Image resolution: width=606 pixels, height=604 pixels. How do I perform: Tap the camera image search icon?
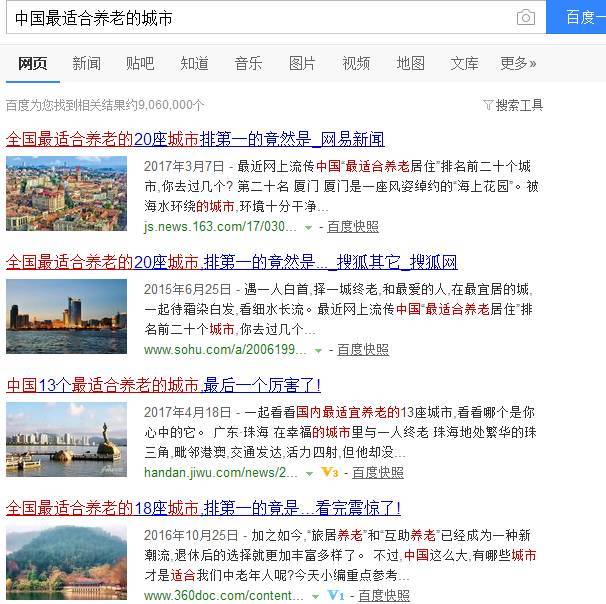pos(525,17)
